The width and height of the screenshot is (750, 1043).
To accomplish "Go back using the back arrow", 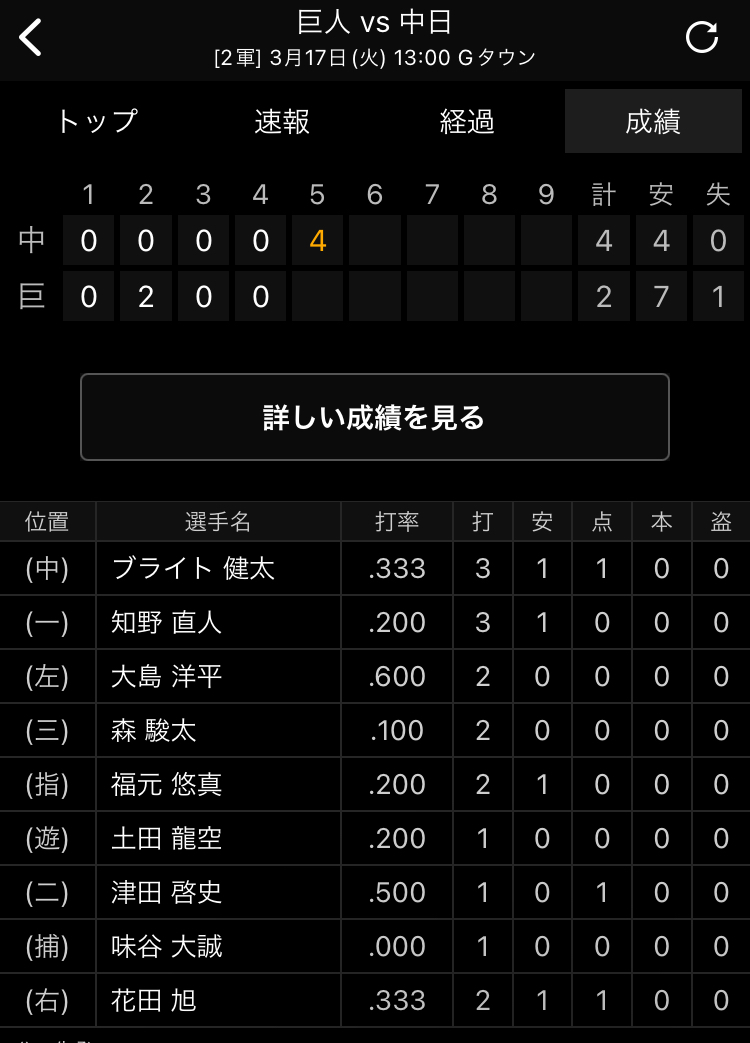I will click(x=31, y=38).
